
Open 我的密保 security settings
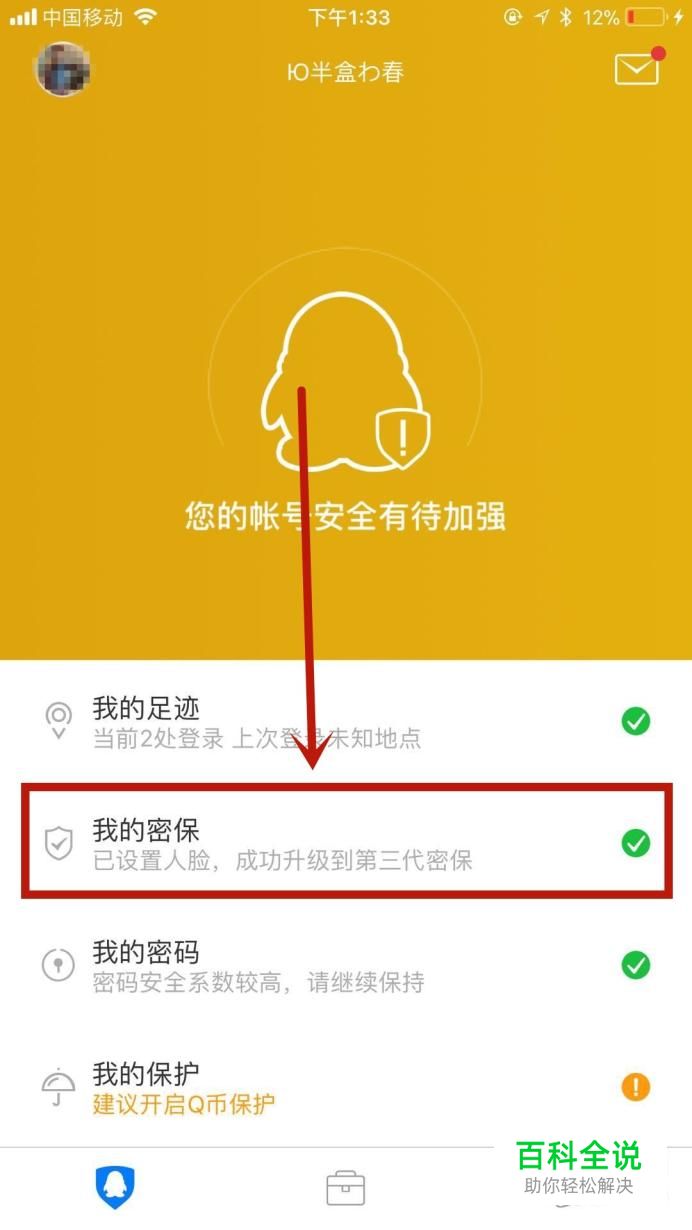click(345, 843)
